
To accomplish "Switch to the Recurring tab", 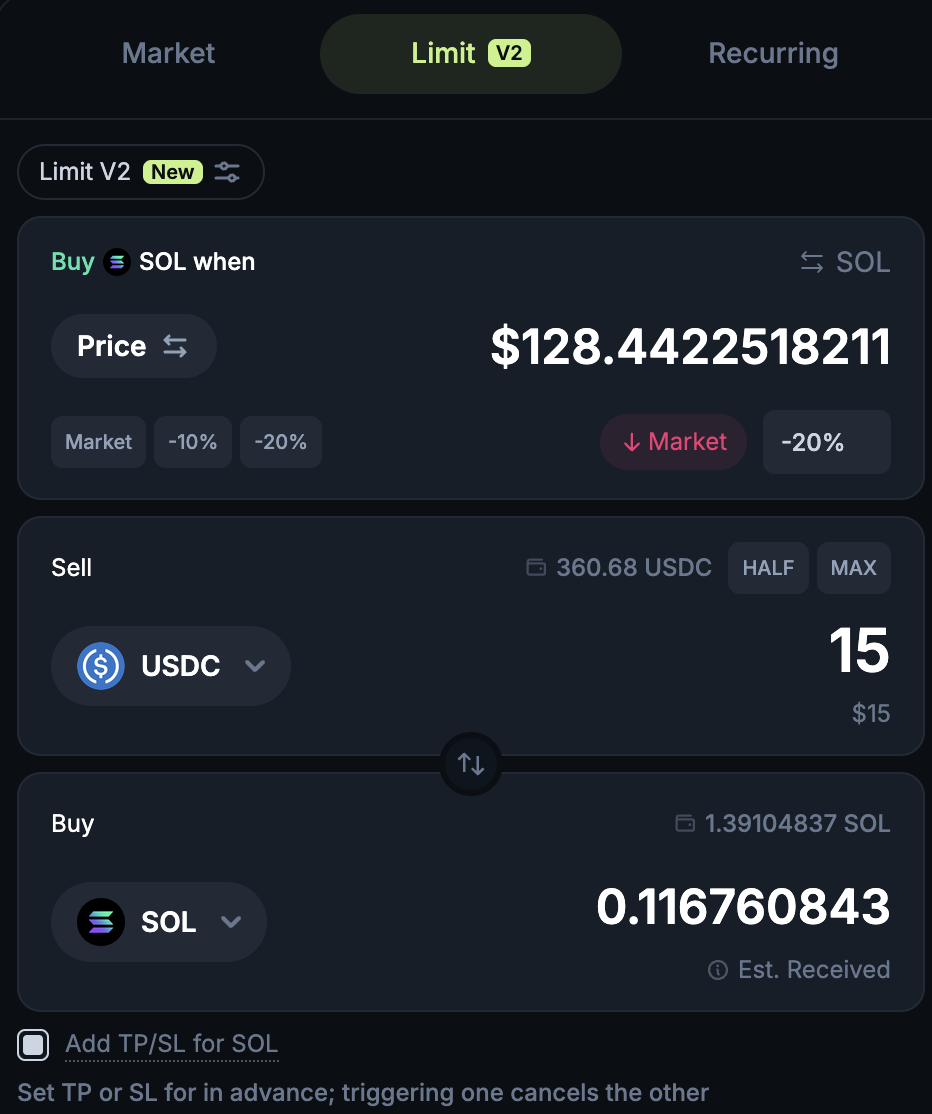I will coord(772,53).
